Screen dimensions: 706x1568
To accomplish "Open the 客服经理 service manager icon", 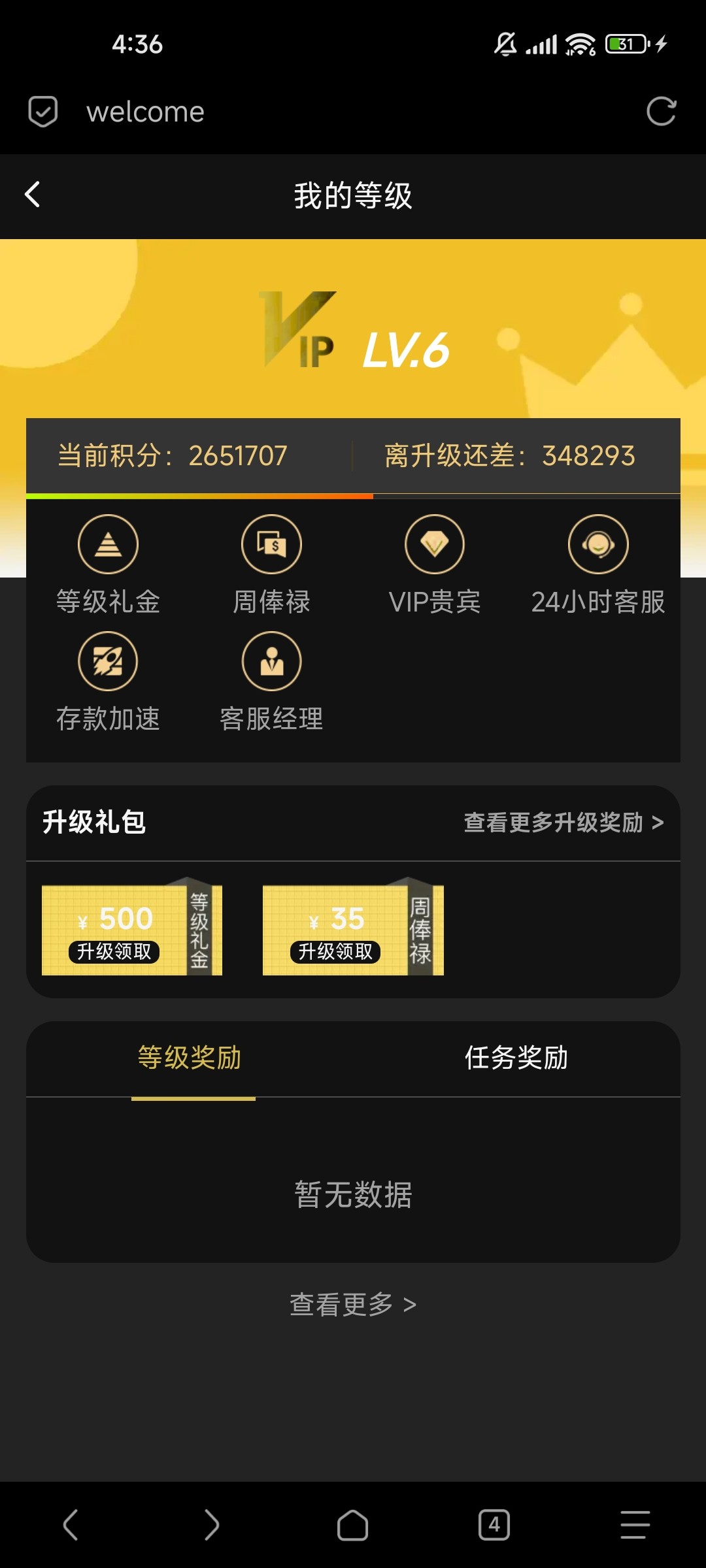I will pyautogui.click(x=271, y=662).
